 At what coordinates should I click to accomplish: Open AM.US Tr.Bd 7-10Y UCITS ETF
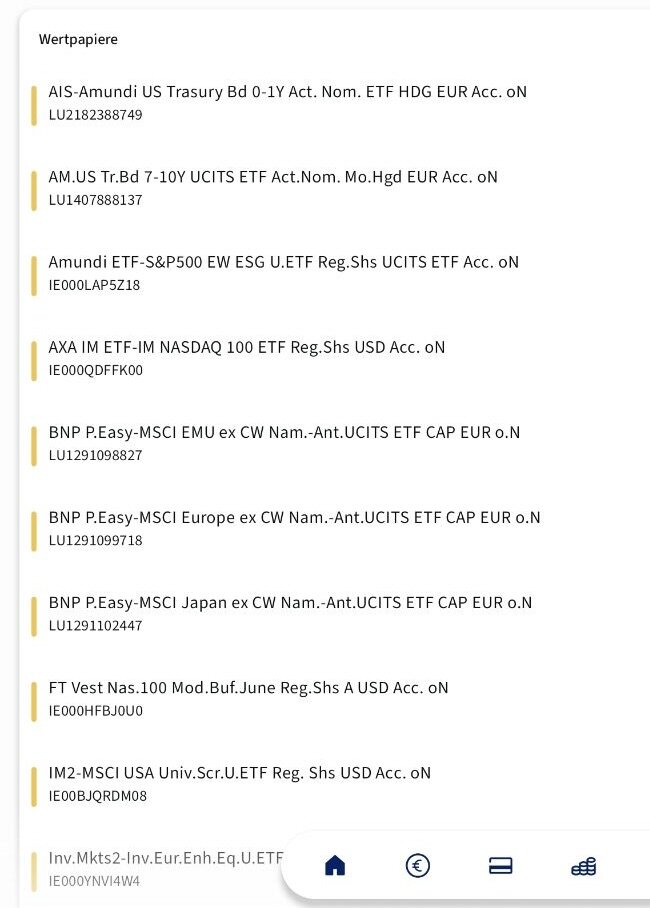(273, 187)
